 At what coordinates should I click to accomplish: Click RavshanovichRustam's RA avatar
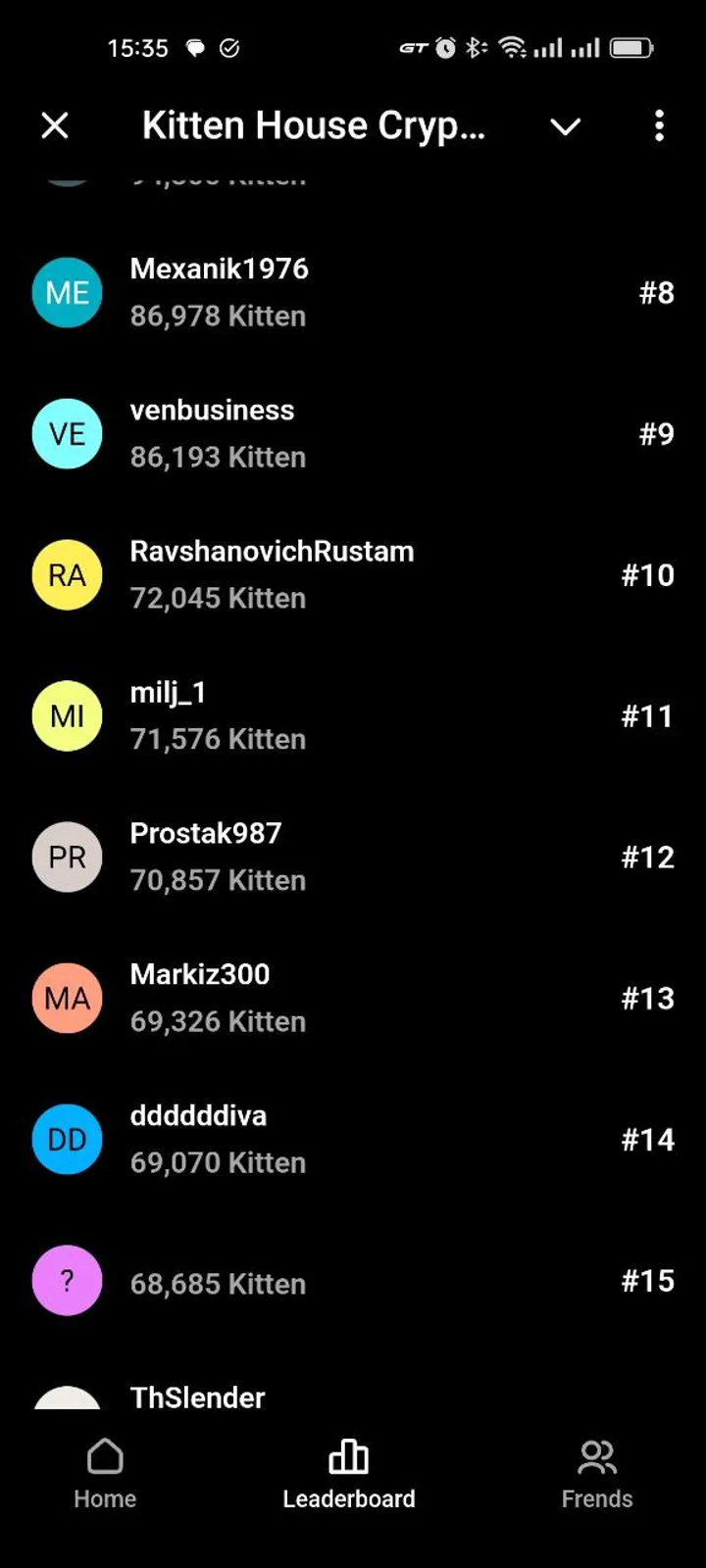pyautogui.click(x=67, y=574)
